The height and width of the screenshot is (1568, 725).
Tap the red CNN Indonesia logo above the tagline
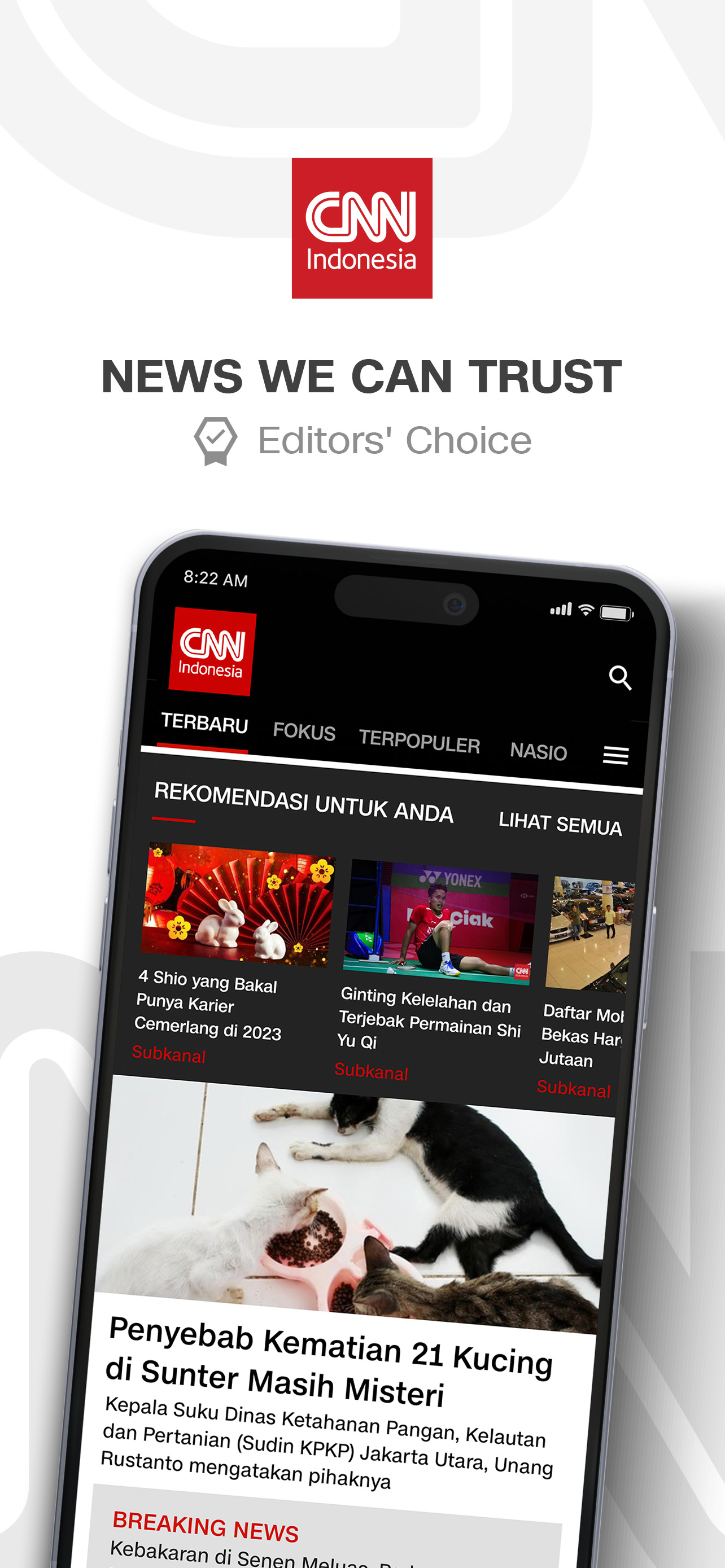click(362, 228)
